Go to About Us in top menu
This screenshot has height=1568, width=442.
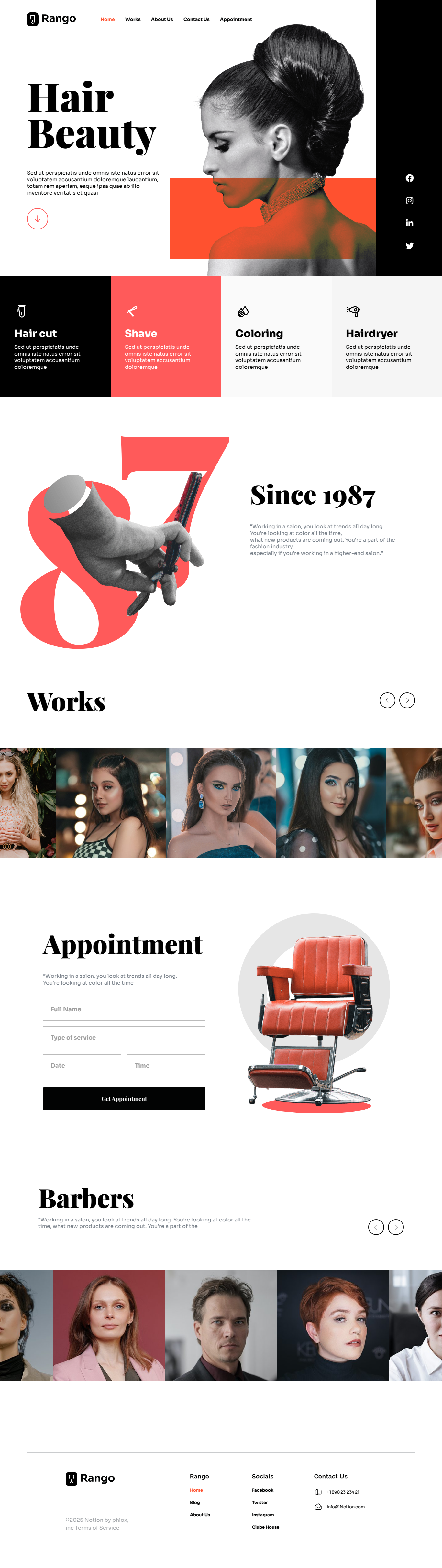[161, 19]
